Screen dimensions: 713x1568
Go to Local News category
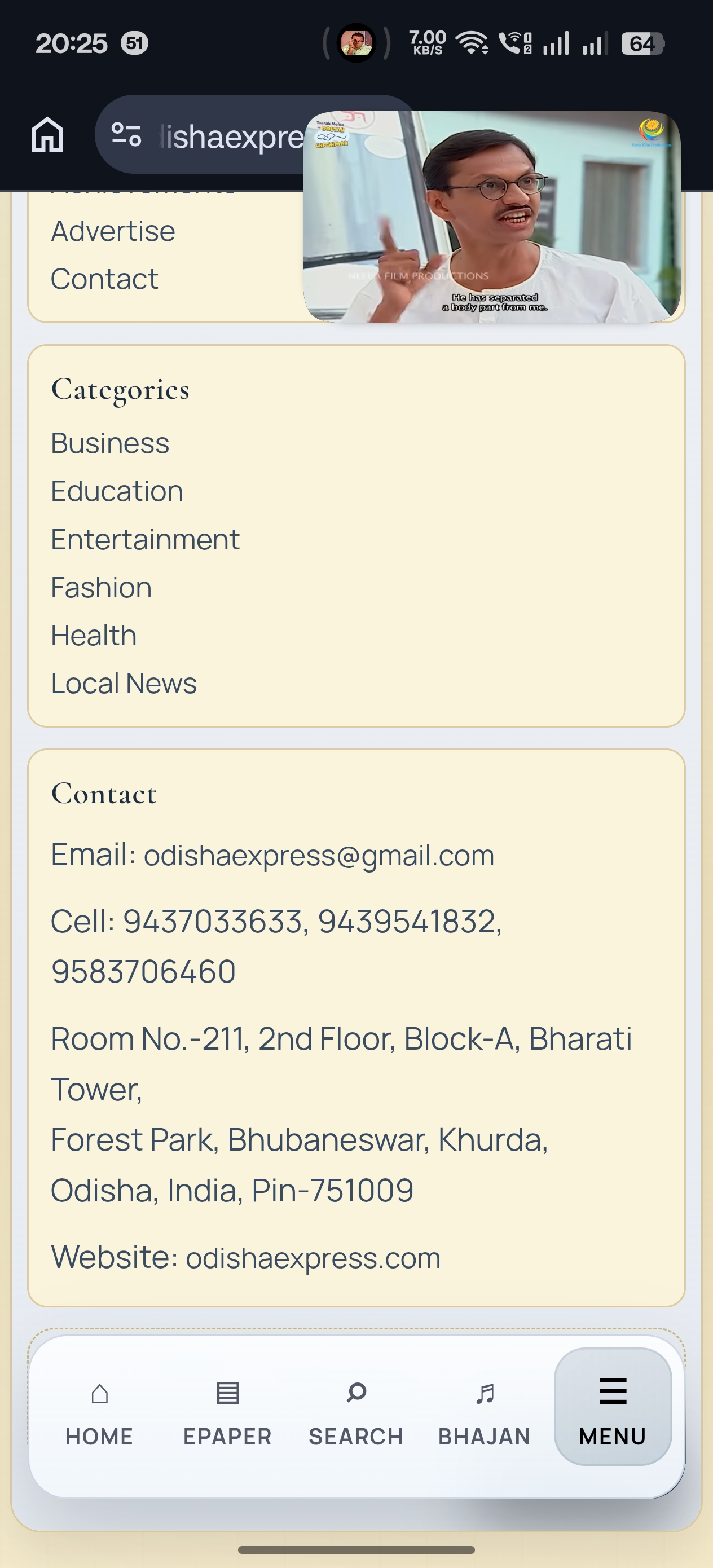[124, 684]
